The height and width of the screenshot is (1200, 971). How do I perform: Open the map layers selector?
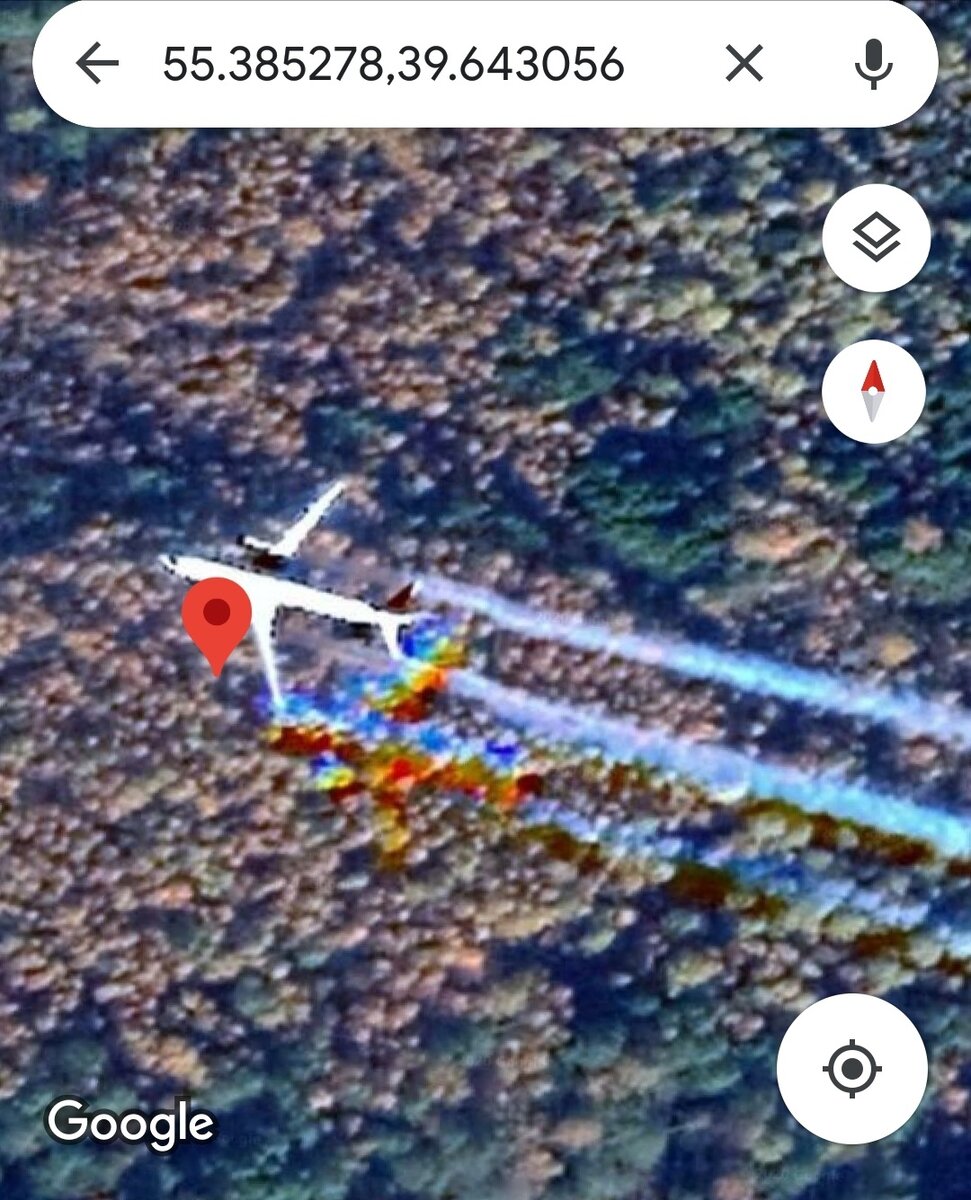tap(876, 238)
